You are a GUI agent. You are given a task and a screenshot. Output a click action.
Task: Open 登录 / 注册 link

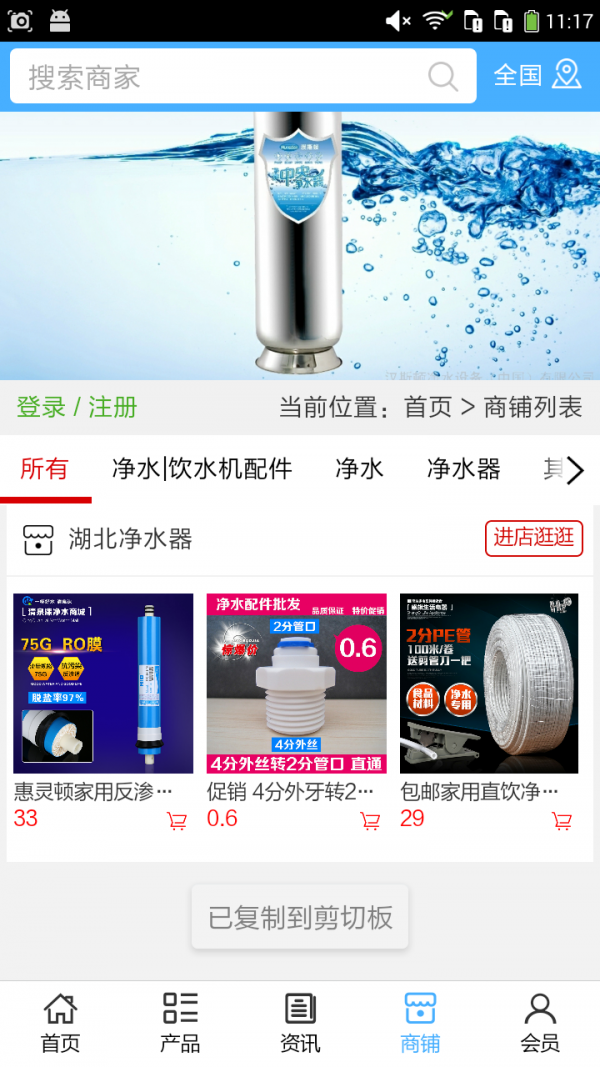77,407
